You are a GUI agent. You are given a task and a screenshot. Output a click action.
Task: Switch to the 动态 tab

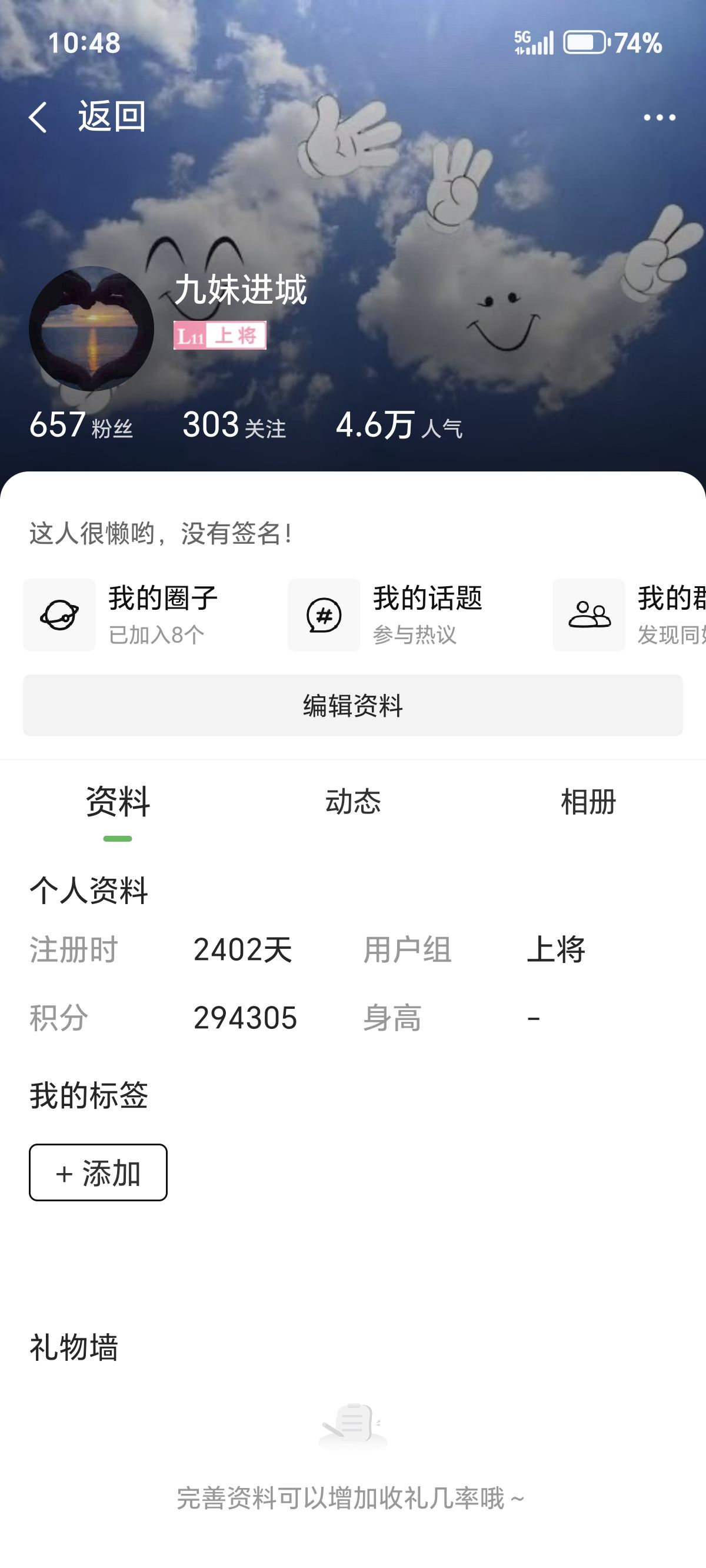pyautogui.click(x=353, y=802)
